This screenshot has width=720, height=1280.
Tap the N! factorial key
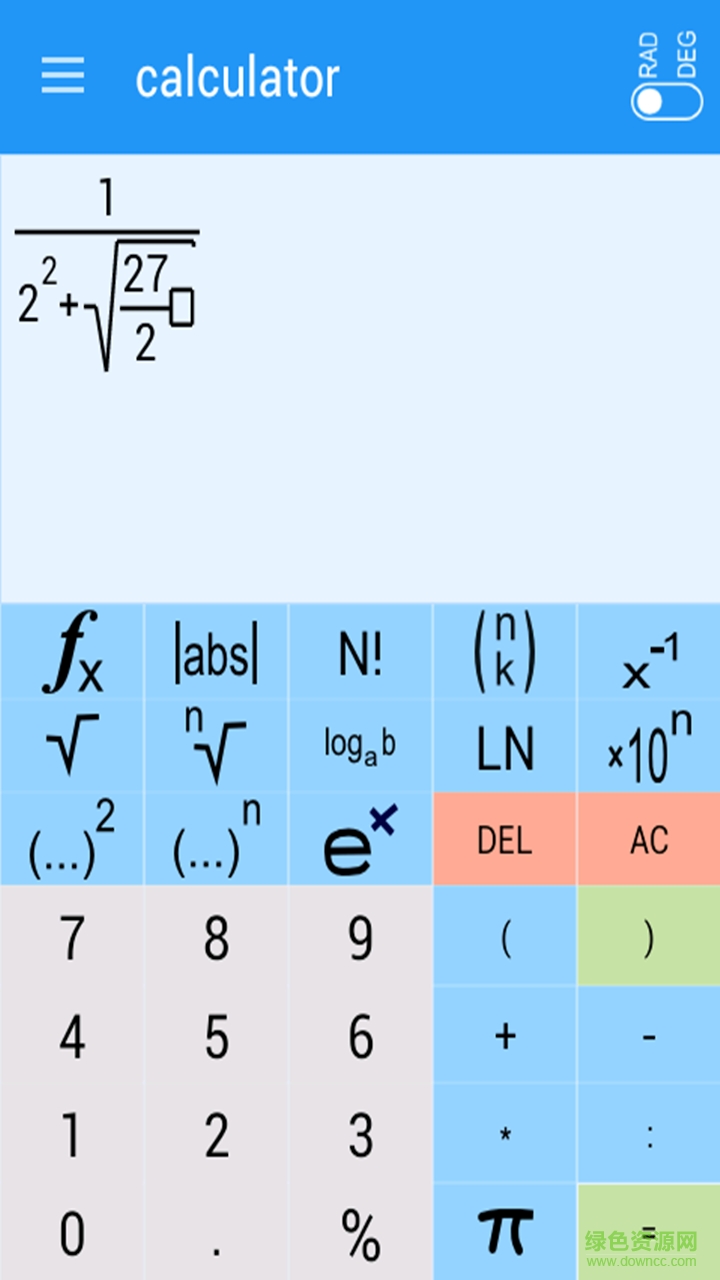click(360, 654)
